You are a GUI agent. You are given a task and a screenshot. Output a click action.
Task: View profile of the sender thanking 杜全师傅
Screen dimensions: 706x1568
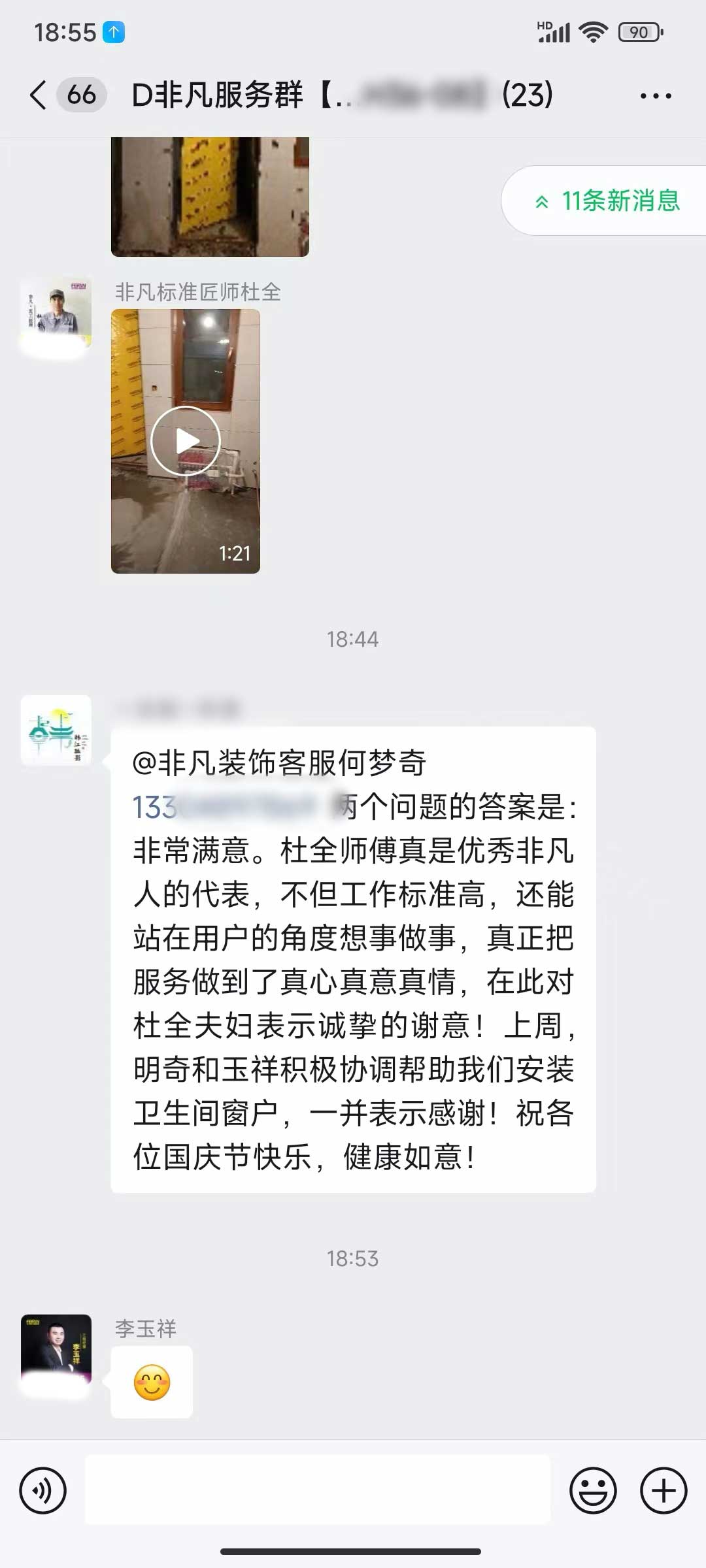click(x=56, y=730)
